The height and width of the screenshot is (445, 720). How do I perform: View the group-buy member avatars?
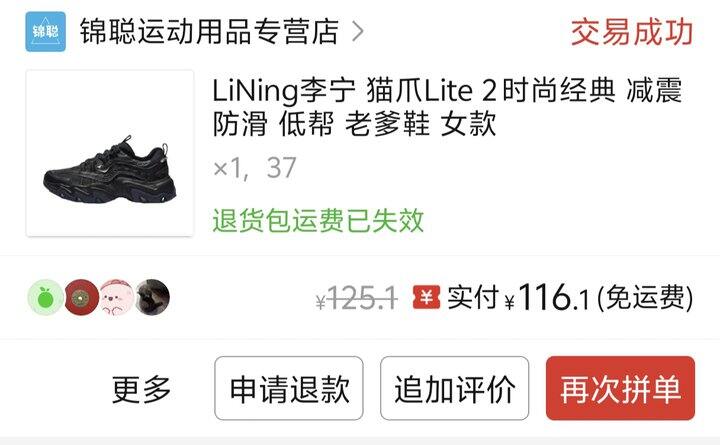point(98,297)
